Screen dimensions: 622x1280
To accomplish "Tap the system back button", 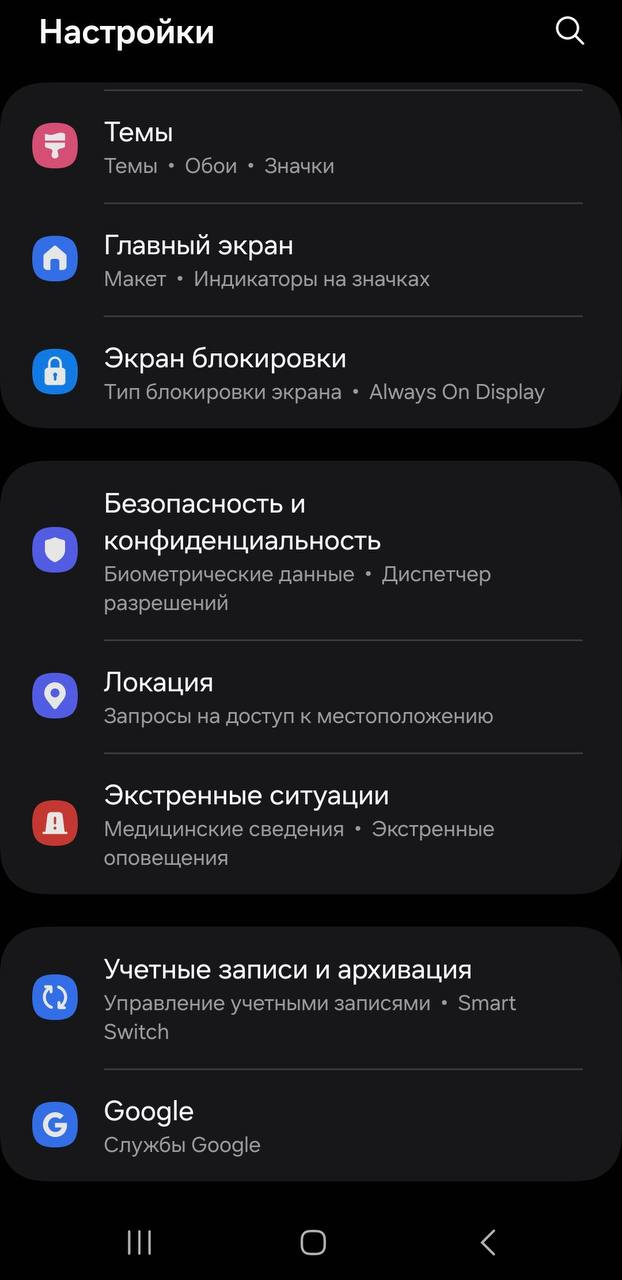I will (x=487, y=1242).
